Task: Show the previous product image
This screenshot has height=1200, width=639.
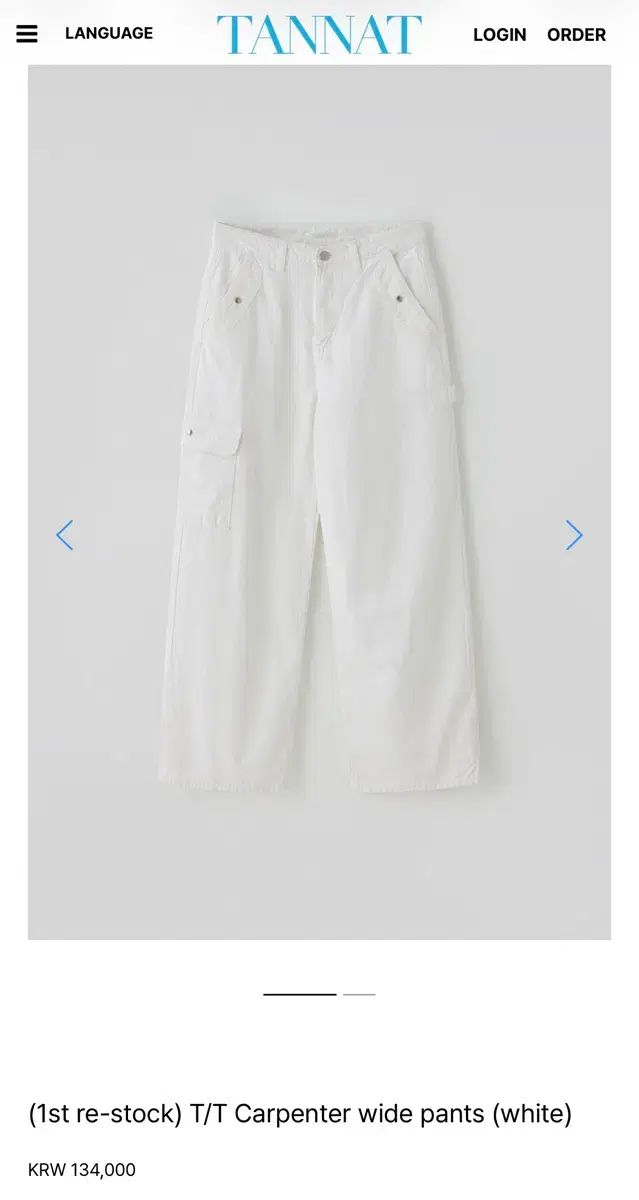Action: click(x=65, y=535)
